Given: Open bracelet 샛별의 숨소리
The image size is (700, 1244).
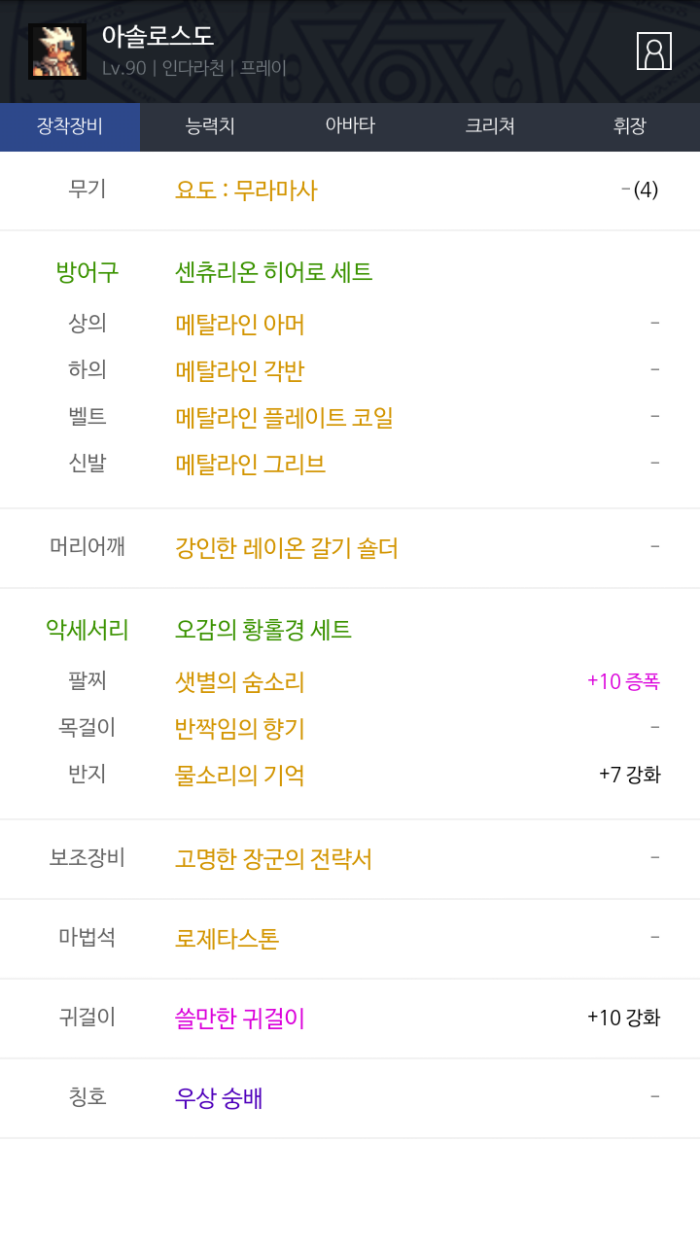Looking at the screenshot, I should point(240,683).
